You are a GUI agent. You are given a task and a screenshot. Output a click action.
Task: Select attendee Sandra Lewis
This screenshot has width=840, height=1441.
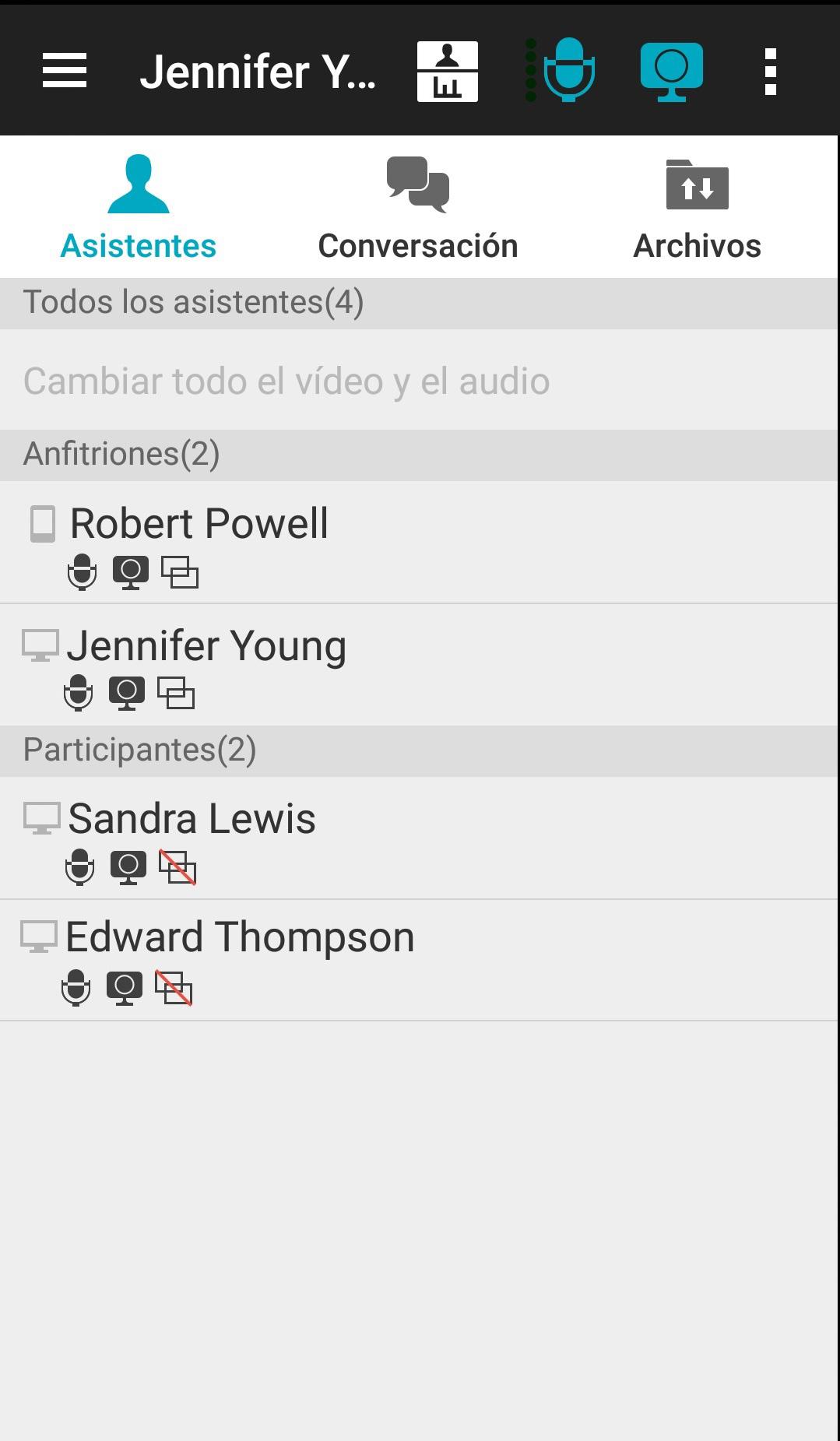(x=419, y=838)
